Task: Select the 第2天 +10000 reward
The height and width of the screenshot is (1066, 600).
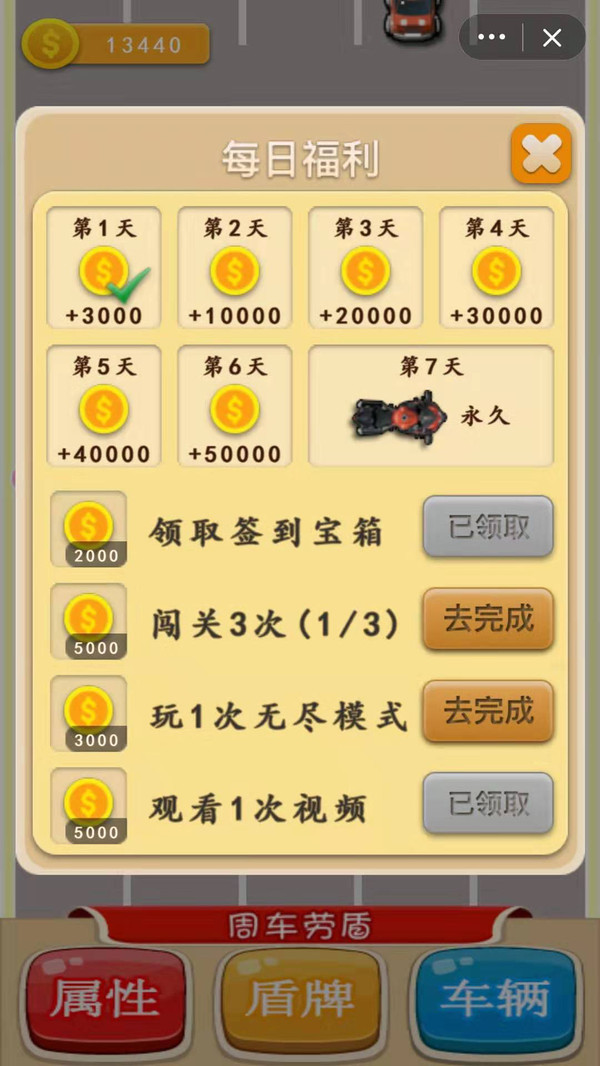Action: (235, 269)
